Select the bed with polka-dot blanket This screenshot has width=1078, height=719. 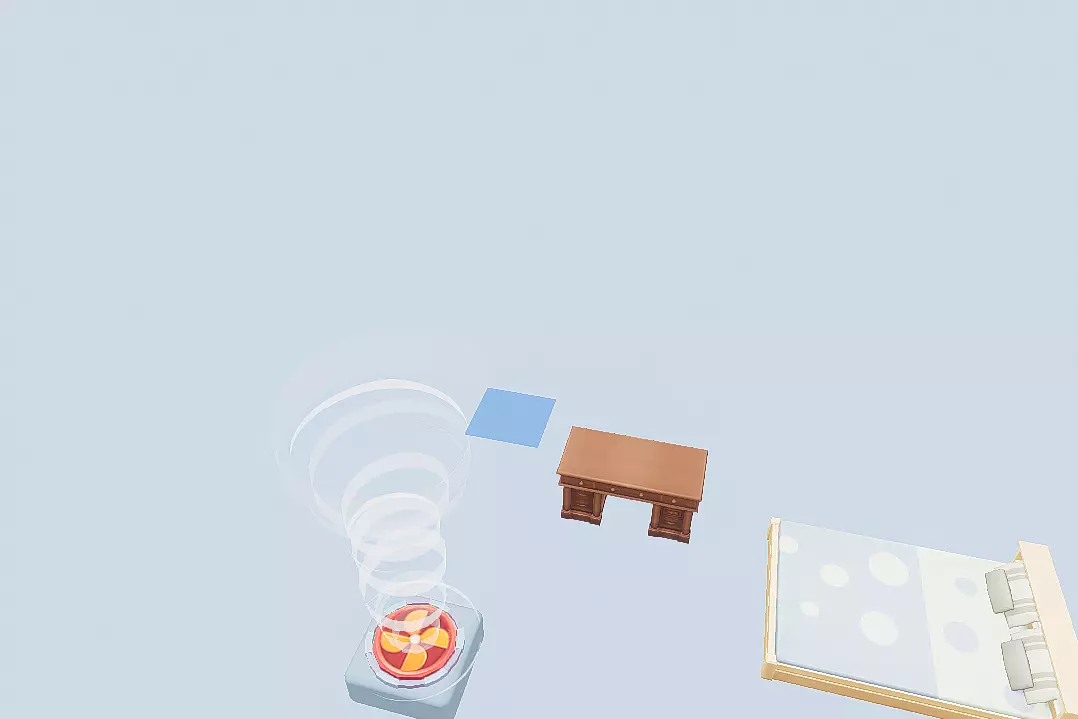point(920,618)
